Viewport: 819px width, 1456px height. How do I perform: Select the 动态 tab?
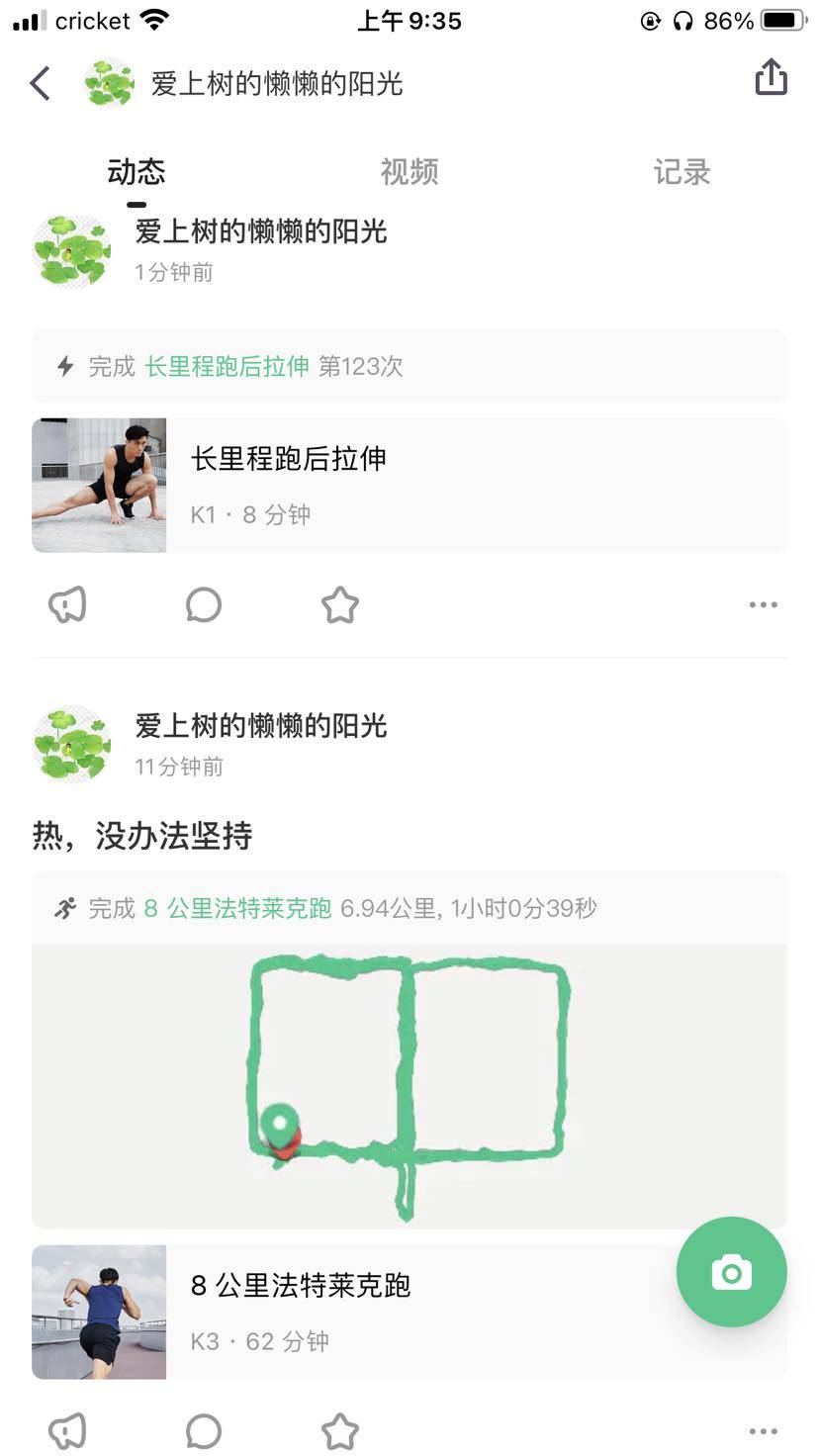coord(136,172)
